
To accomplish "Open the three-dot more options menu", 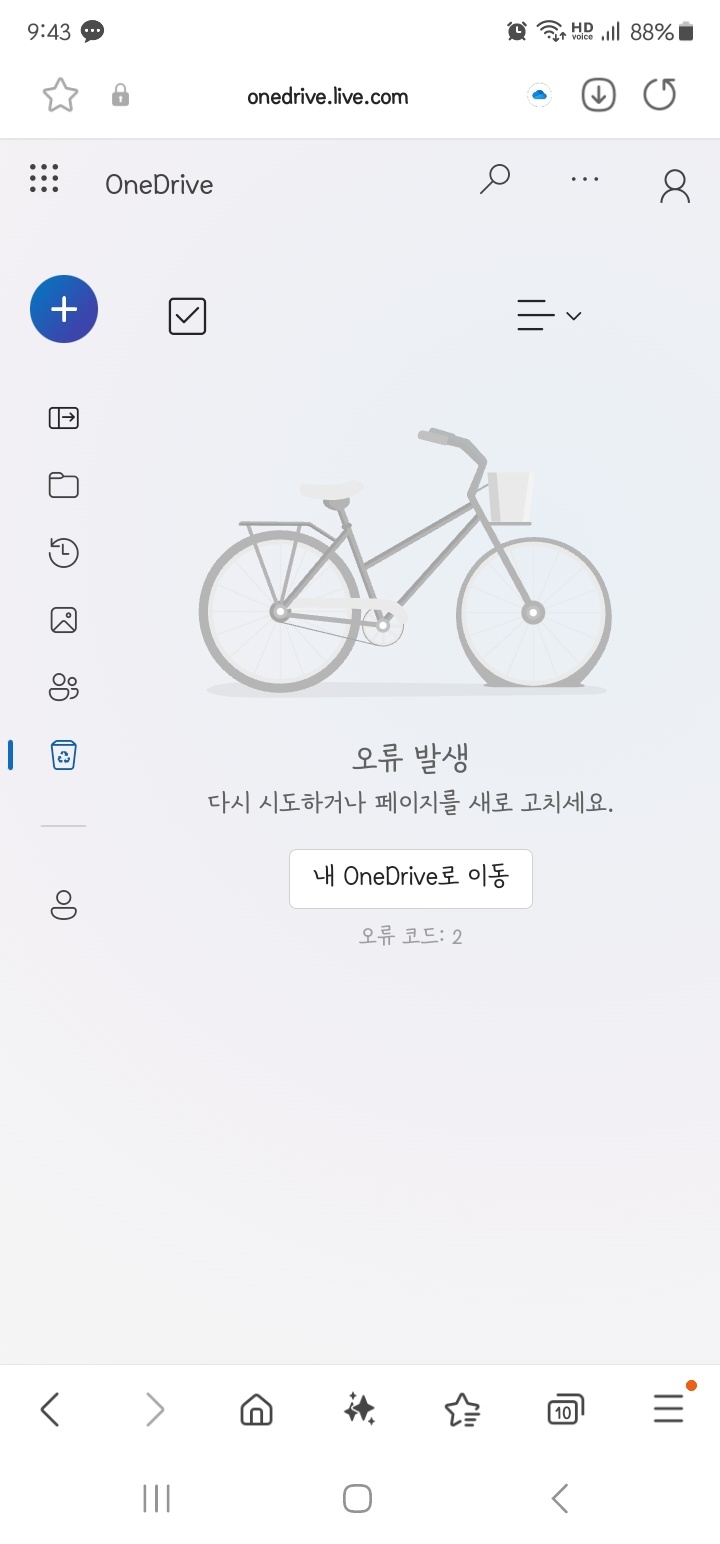I will tap(584, 180).
